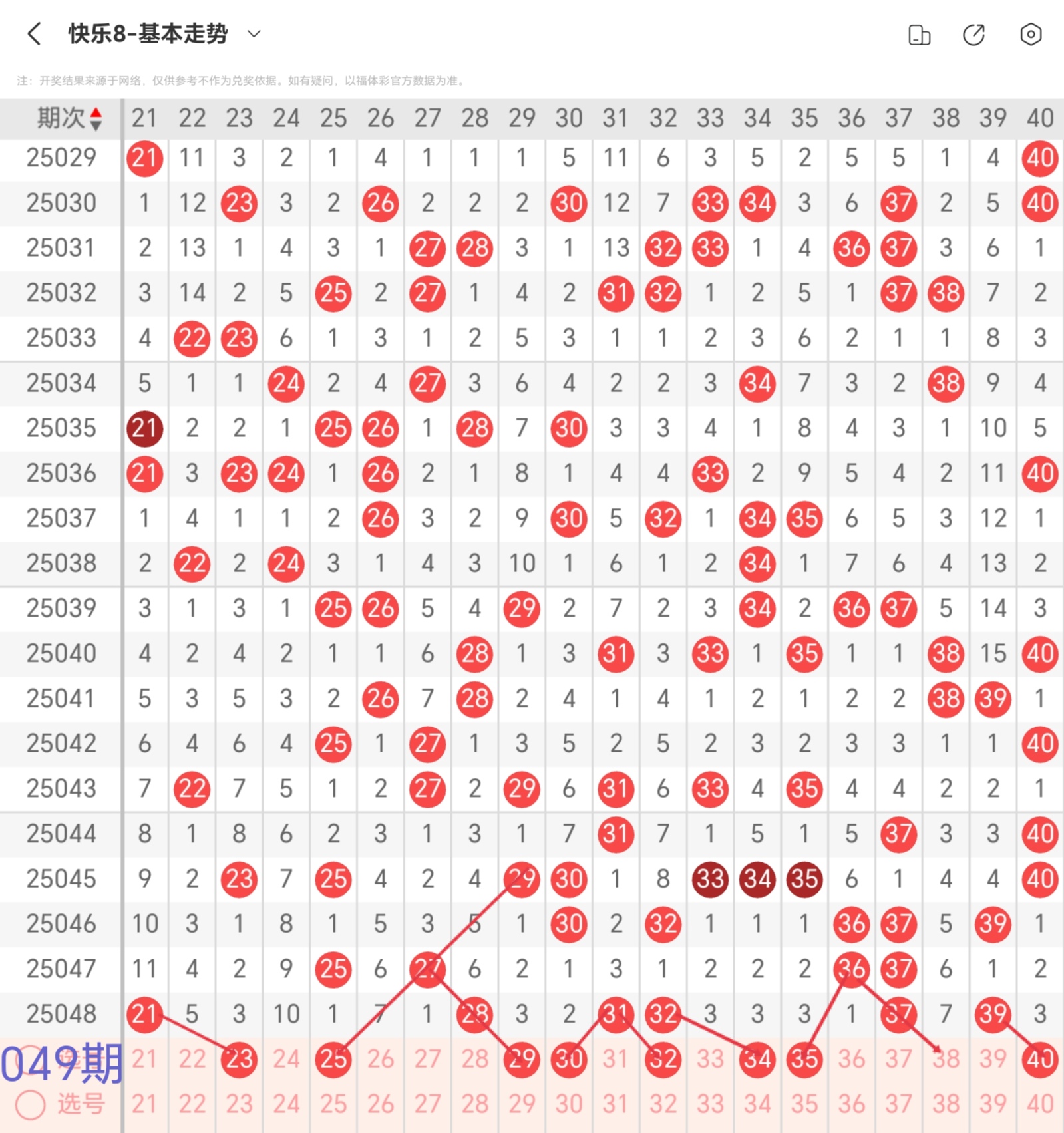Viewport: 1064px width, 1133px height.
Task: Choose number 27 in the bottom 选号 row
Action: (x=427, y=1104)
